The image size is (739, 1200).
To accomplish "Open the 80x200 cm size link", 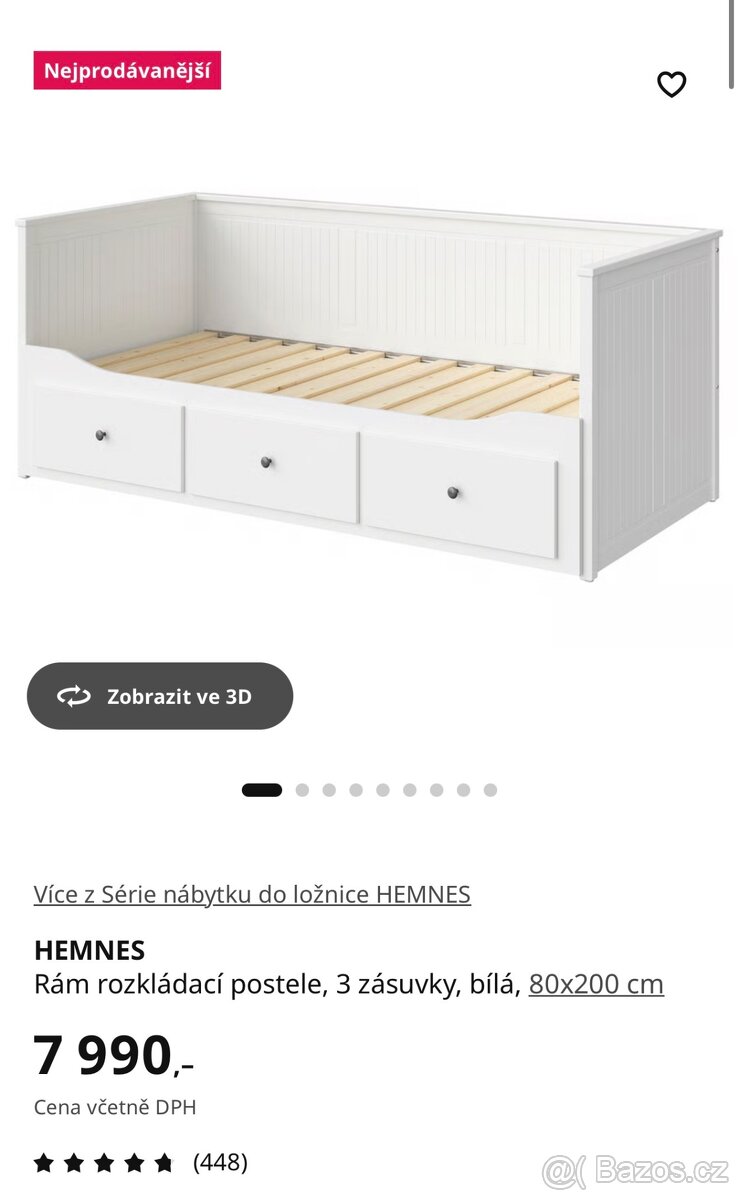I will [x=596, y=984].
